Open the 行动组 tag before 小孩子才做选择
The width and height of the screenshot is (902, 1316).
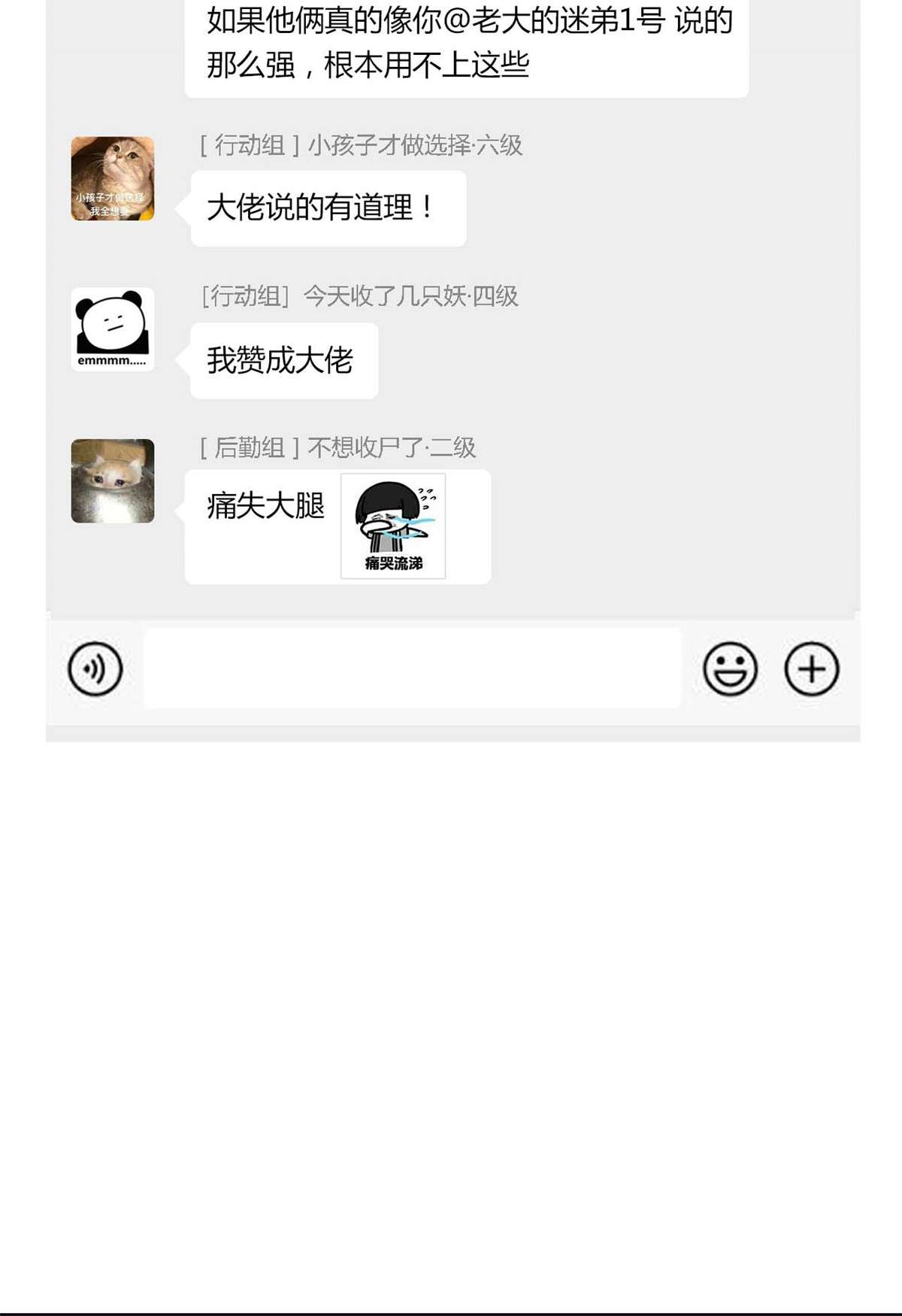248,144
